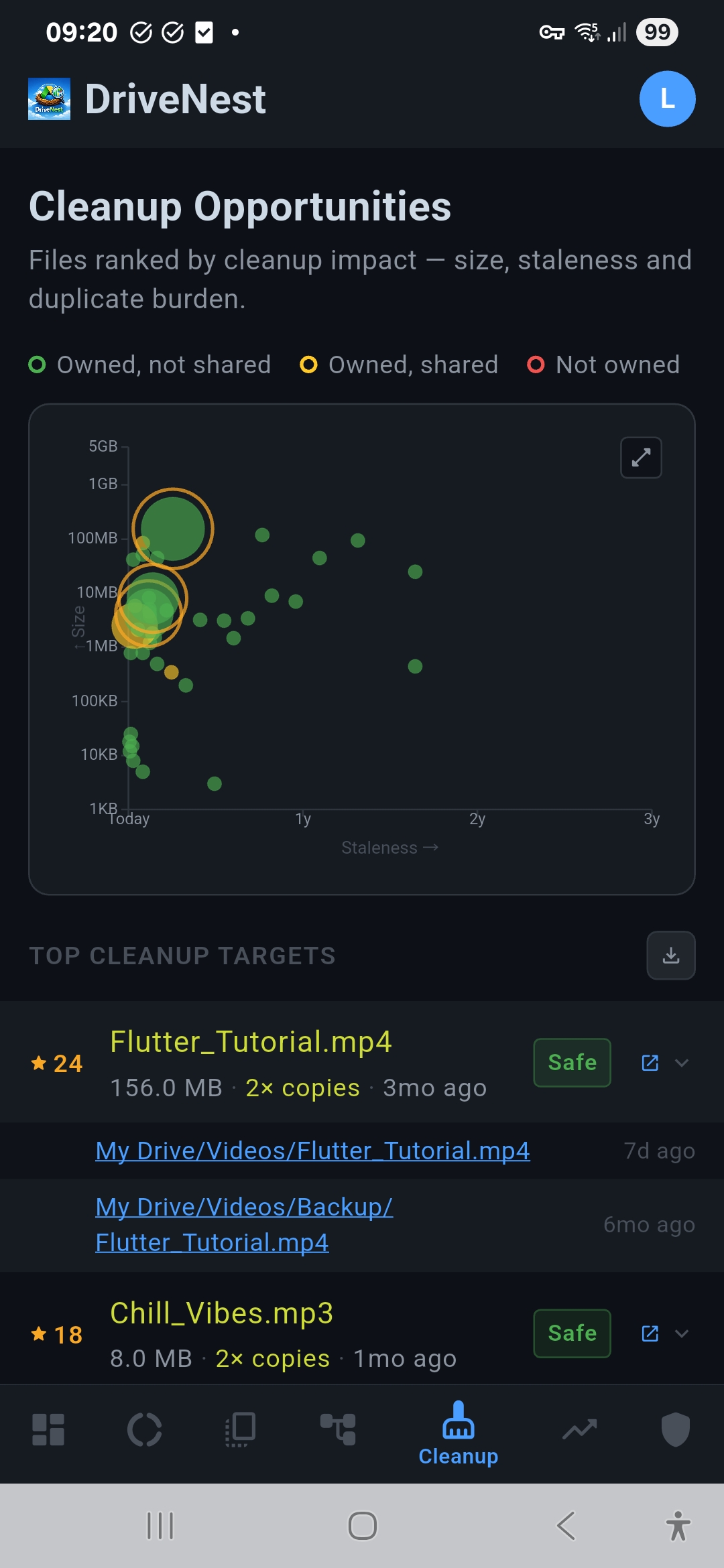The image size is (724, 1568).
Task: Open the trends analytics icon in bottom navigation
Action: pyautogui.click(x=579, y=1429)
